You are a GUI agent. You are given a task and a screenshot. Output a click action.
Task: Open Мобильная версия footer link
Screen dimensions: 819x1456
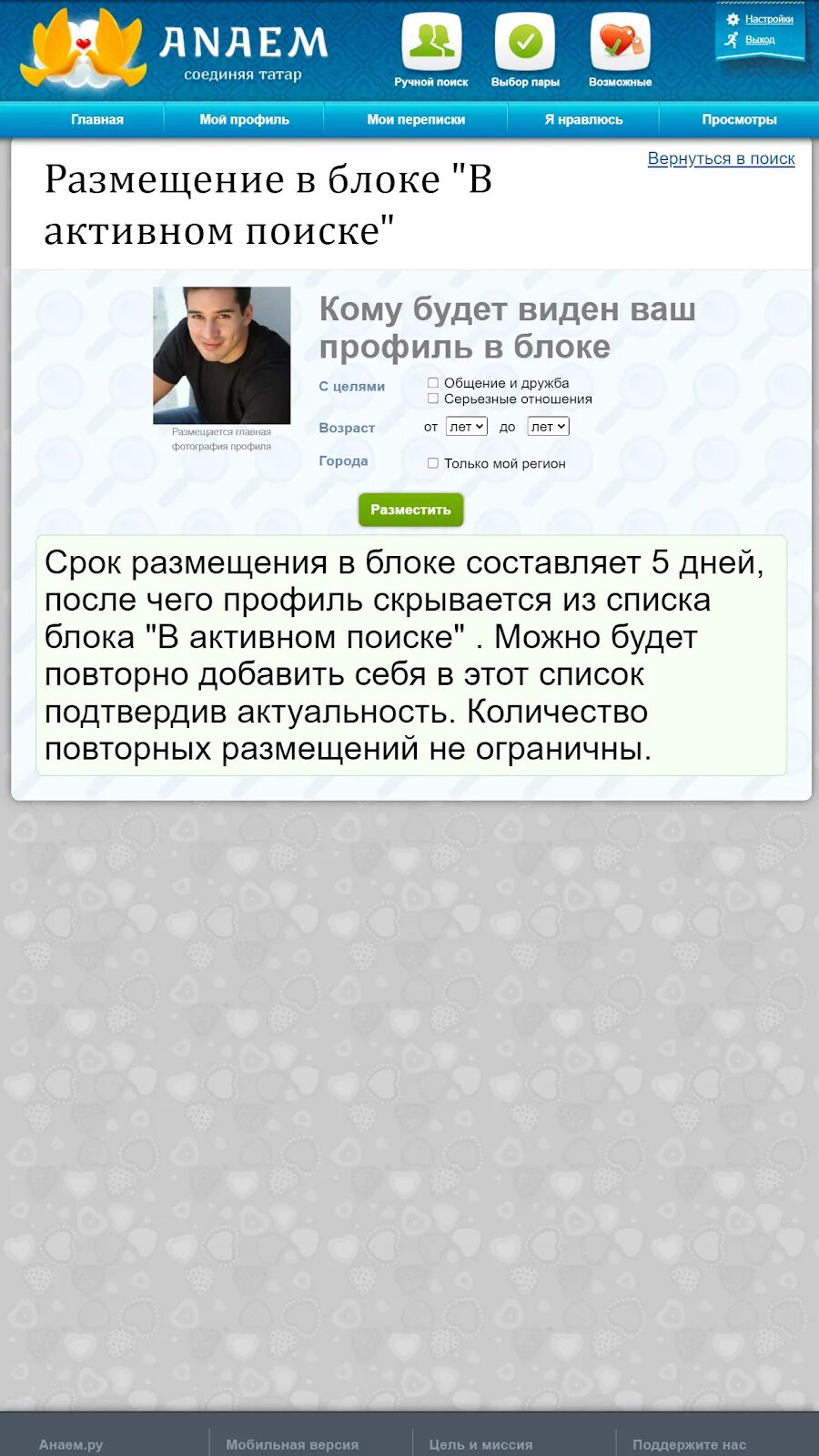click(x=292, y=1444)
